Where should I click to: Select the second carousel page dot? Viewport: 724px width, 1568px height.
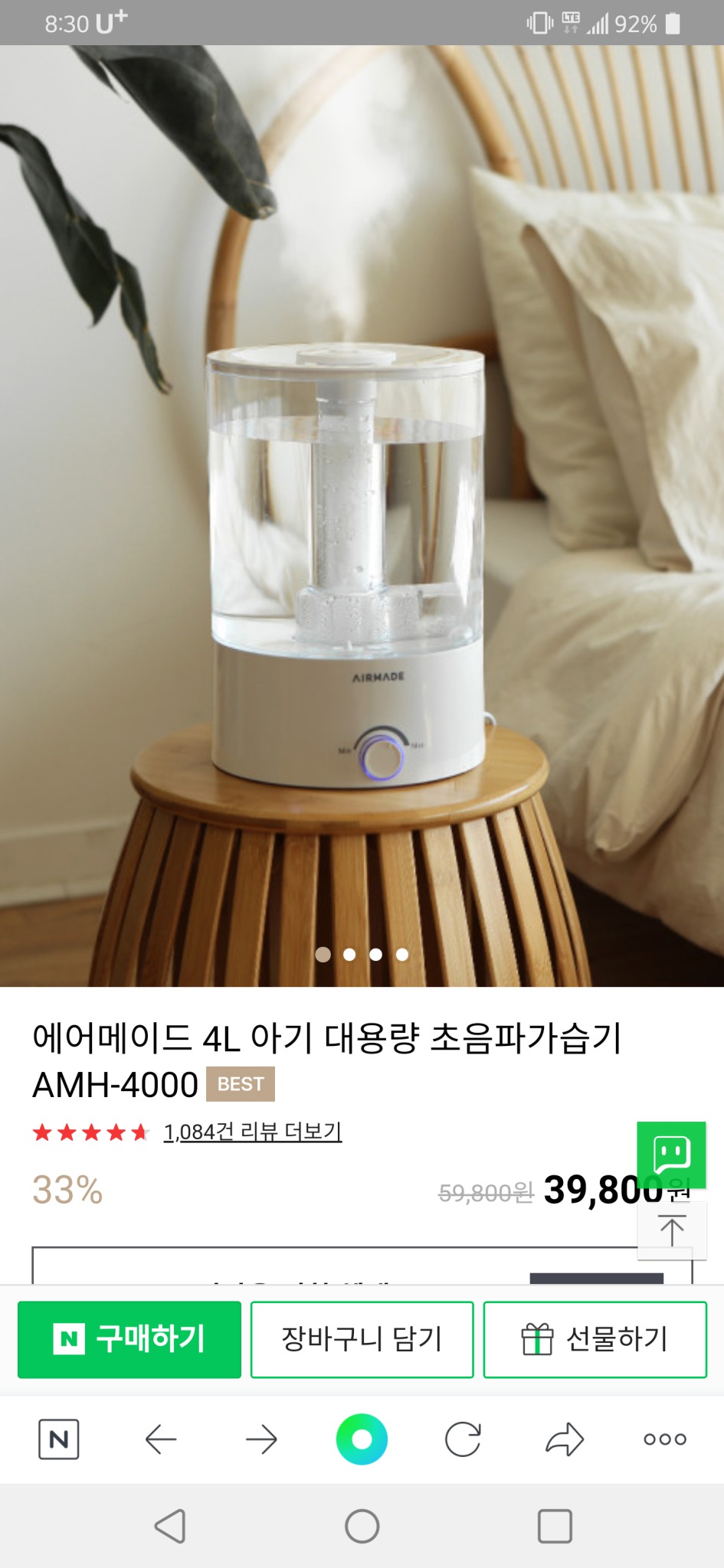[x=350, y=954]
